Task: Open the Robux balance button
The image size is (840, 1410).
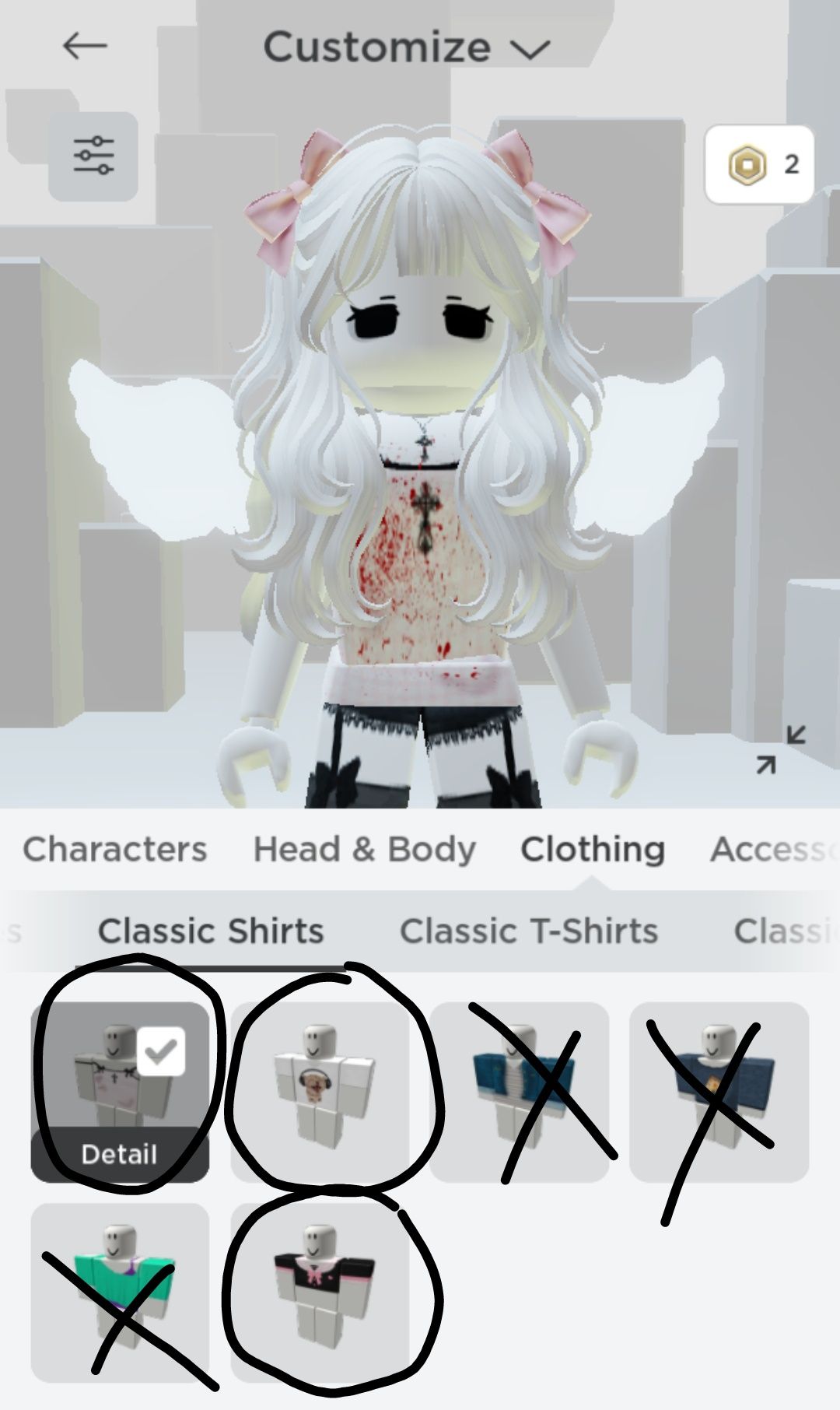Action: click(759, 164)
